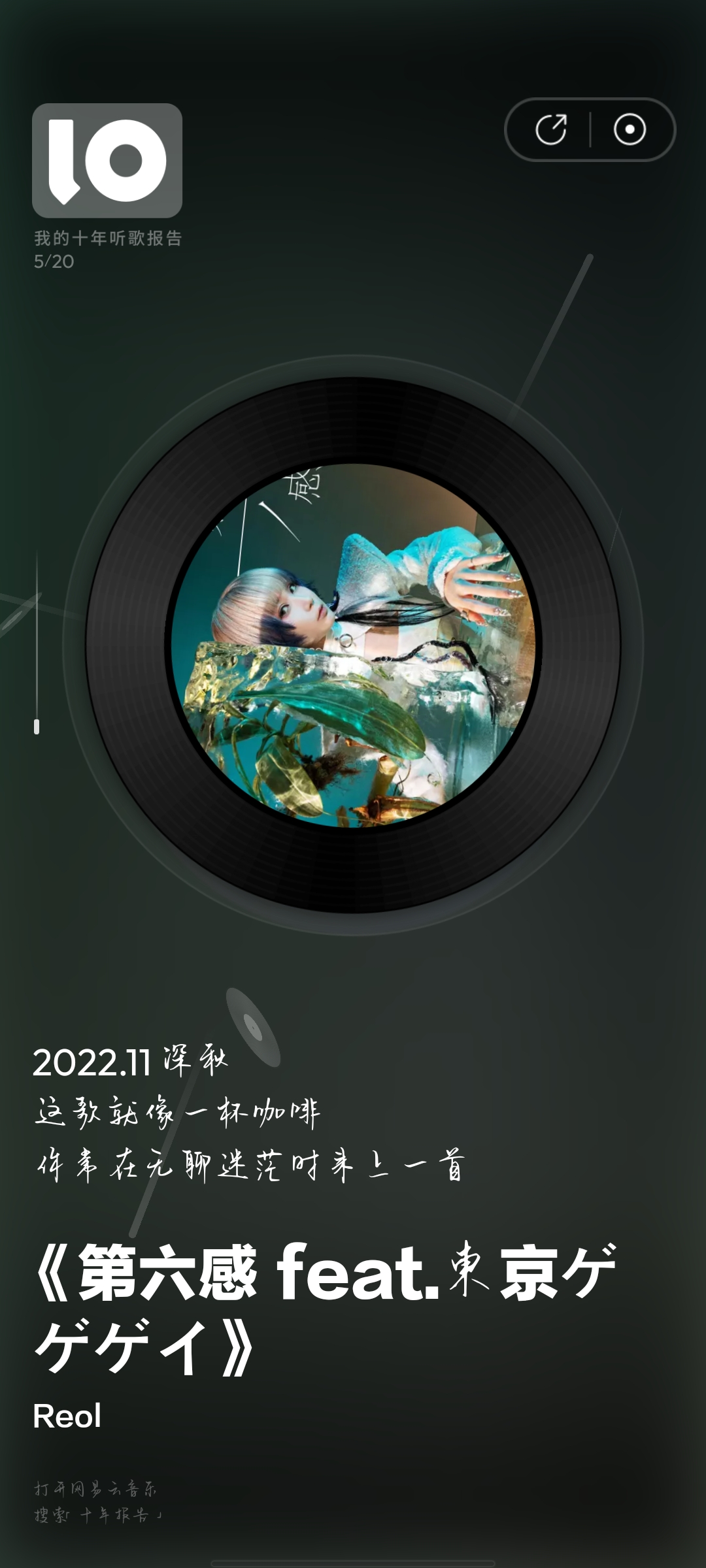Viewport: 706px width, 1568px height.
Task: Share this ten-year listening report page
Action: tap(551, 129)
